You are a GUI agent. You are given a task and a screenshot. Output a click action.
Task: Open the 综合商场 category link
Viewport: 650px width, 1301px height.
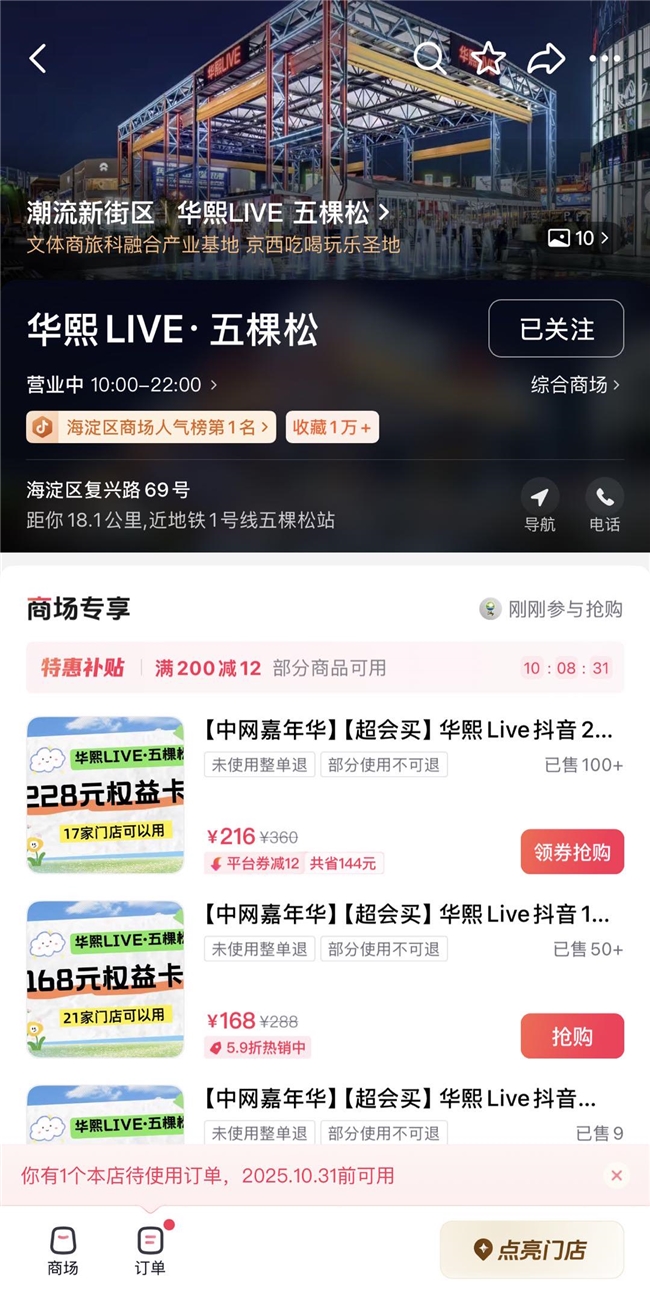click(575, 385)
